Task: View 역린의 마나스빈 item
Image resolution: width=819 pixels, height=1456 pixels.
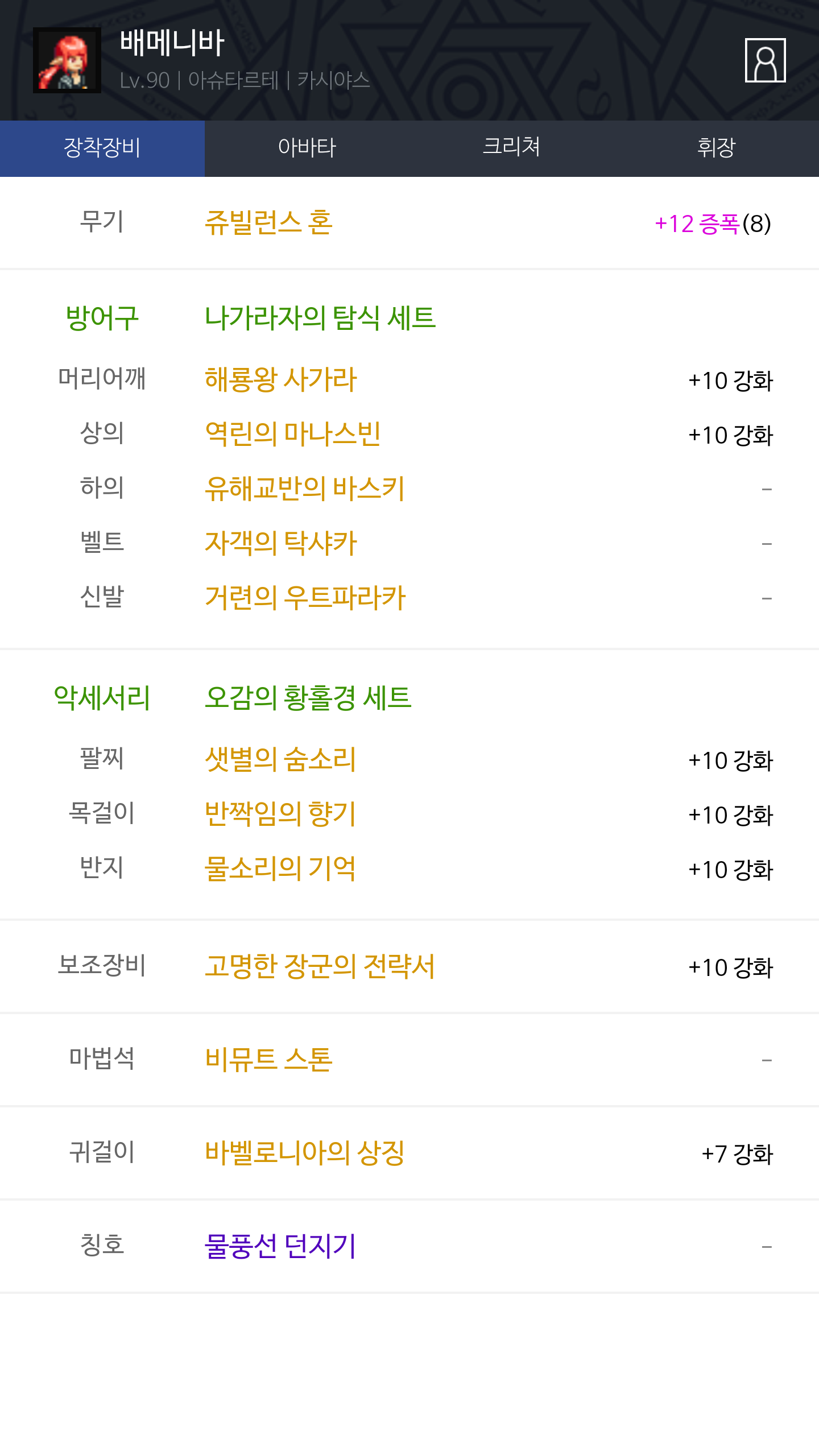Action: [x=292, y=434]
